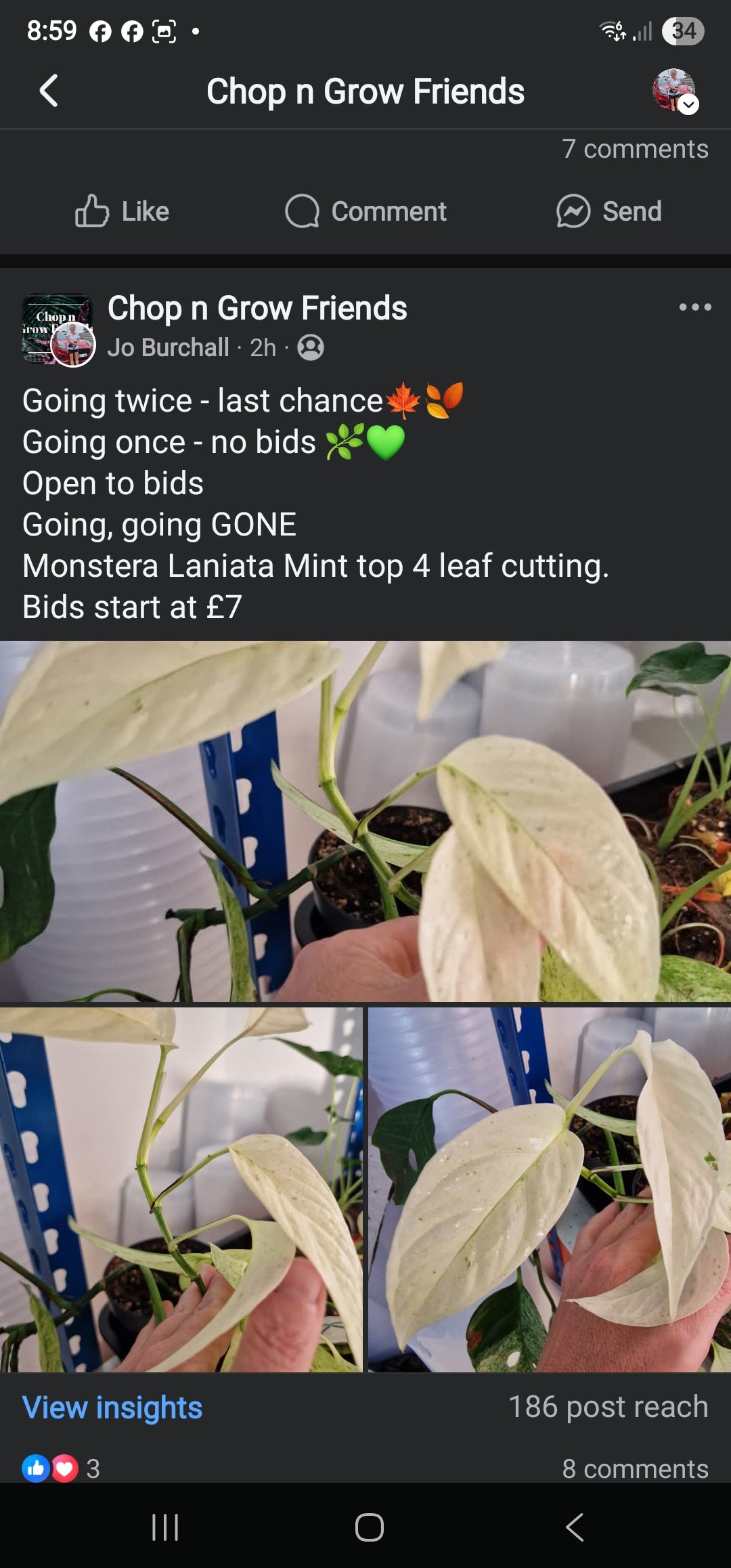This screenshot has height=1568, width=731.
Task: View insights for this post
Action: [112, 1408]
